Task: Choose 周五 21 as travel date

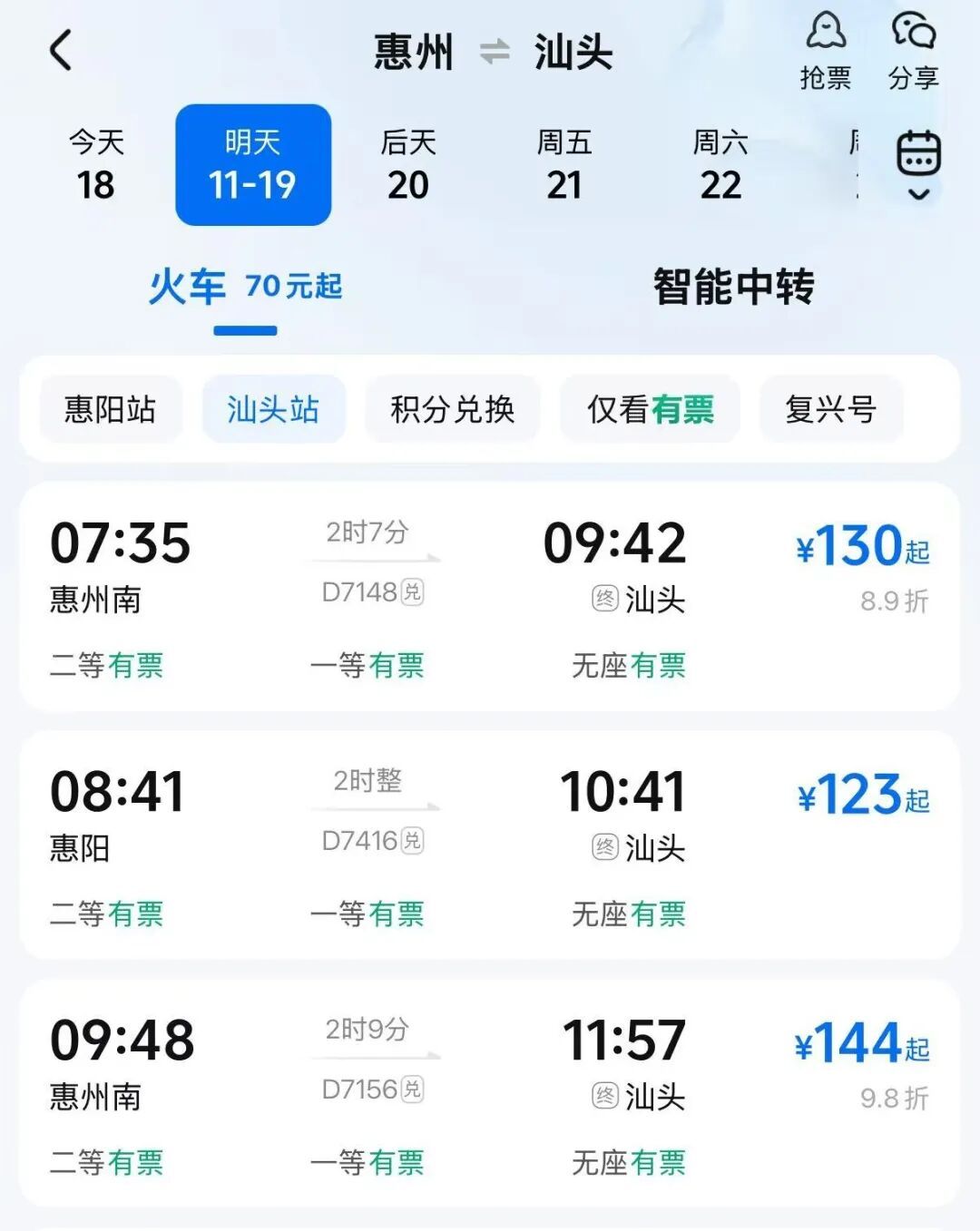Action: point(563,165)
